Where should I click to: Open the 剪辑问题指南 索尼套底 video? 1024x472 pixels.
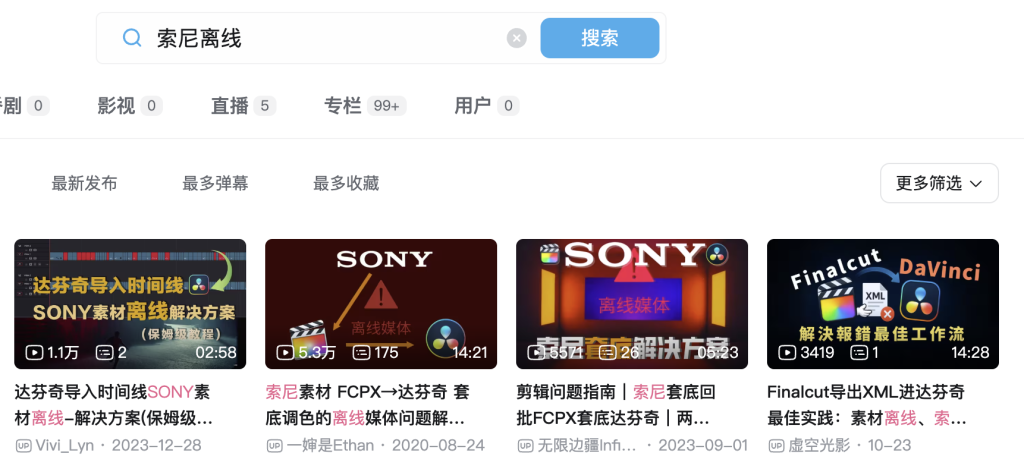click(632, 304)
